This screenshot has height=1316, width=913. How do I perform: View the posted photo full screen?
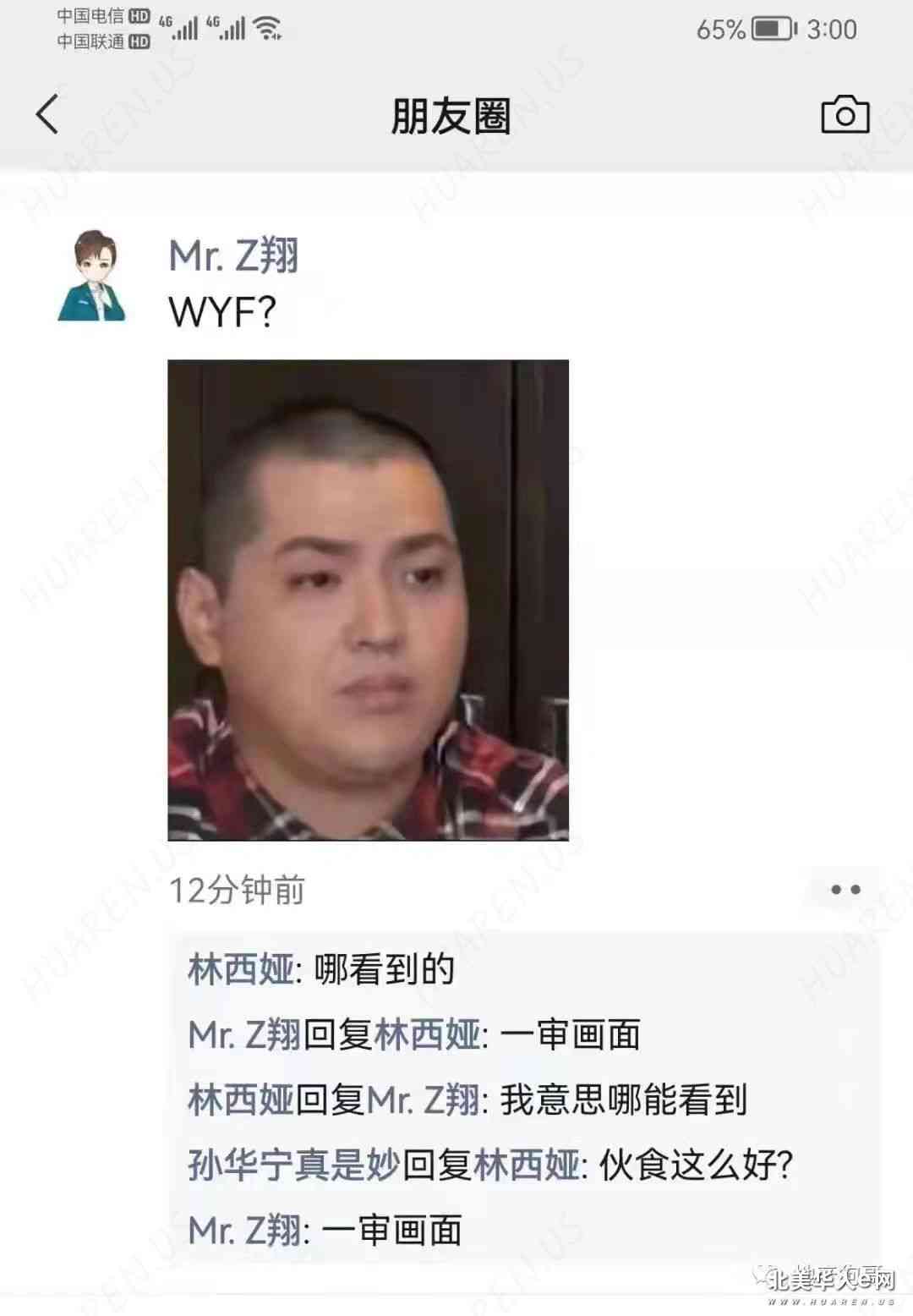(368, 600)
